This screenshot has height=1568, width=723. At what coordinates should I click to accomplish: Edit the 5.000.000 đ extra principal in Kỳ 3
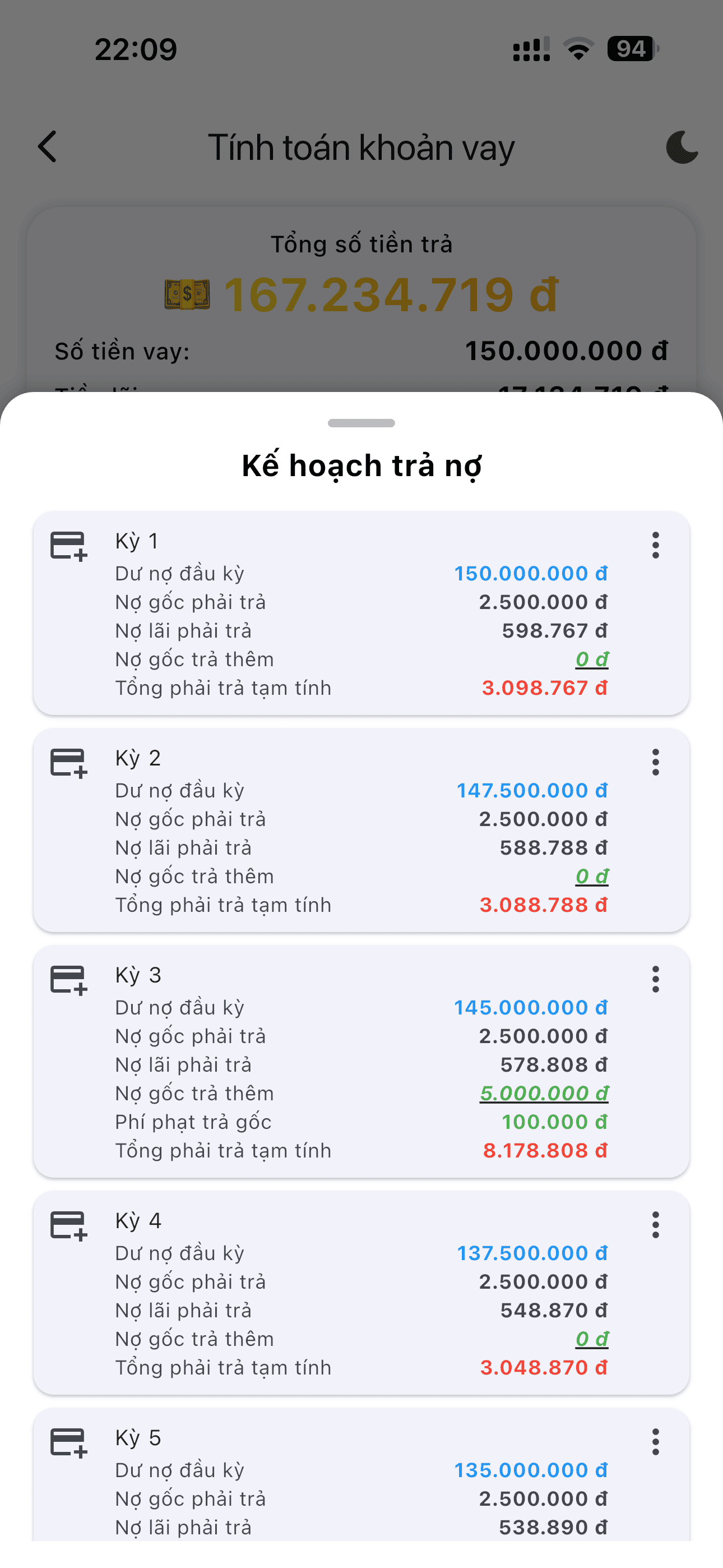pos(544,1093)
